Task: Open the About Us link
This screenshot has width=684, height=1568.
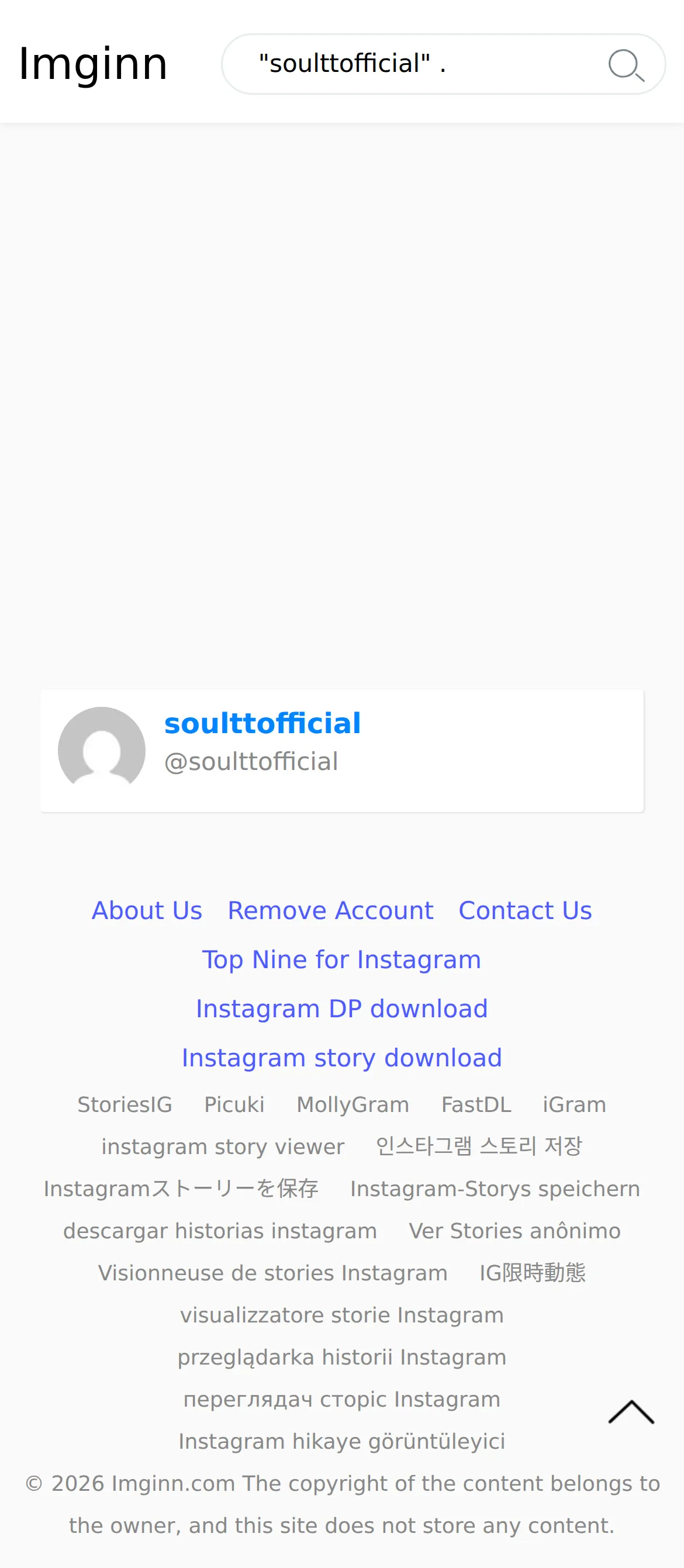Action: 147,910
